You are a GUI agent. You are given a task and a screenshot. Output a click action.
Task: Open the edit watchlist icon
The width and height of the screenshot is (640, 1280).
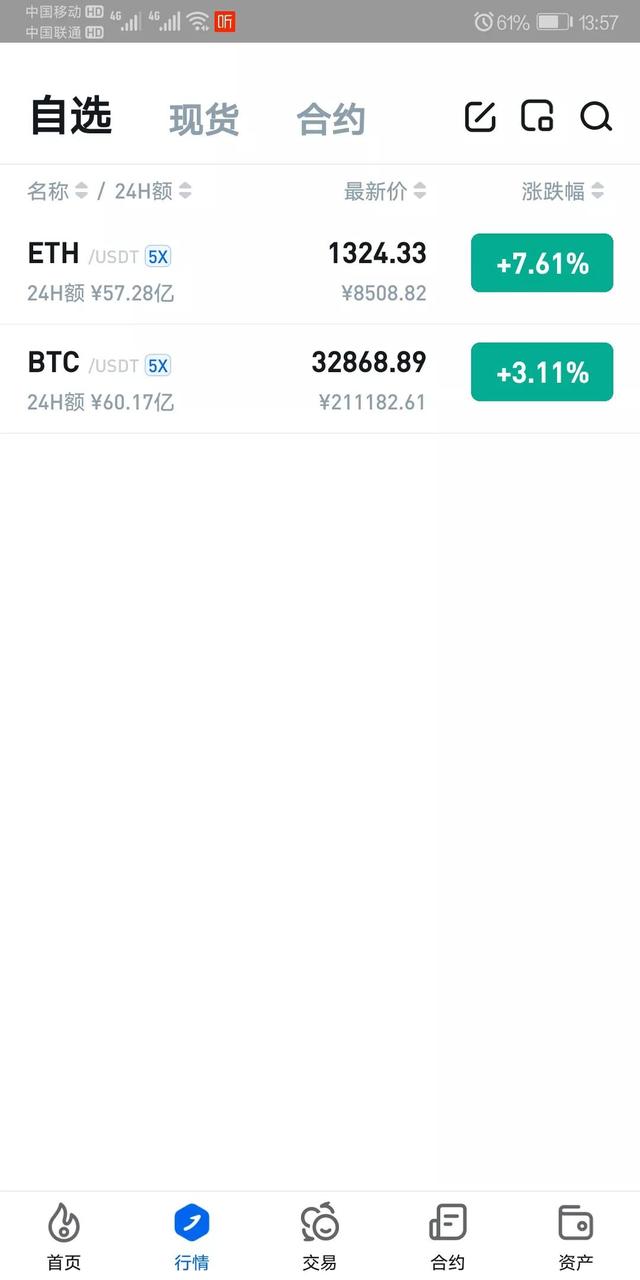tap(480, 117)
